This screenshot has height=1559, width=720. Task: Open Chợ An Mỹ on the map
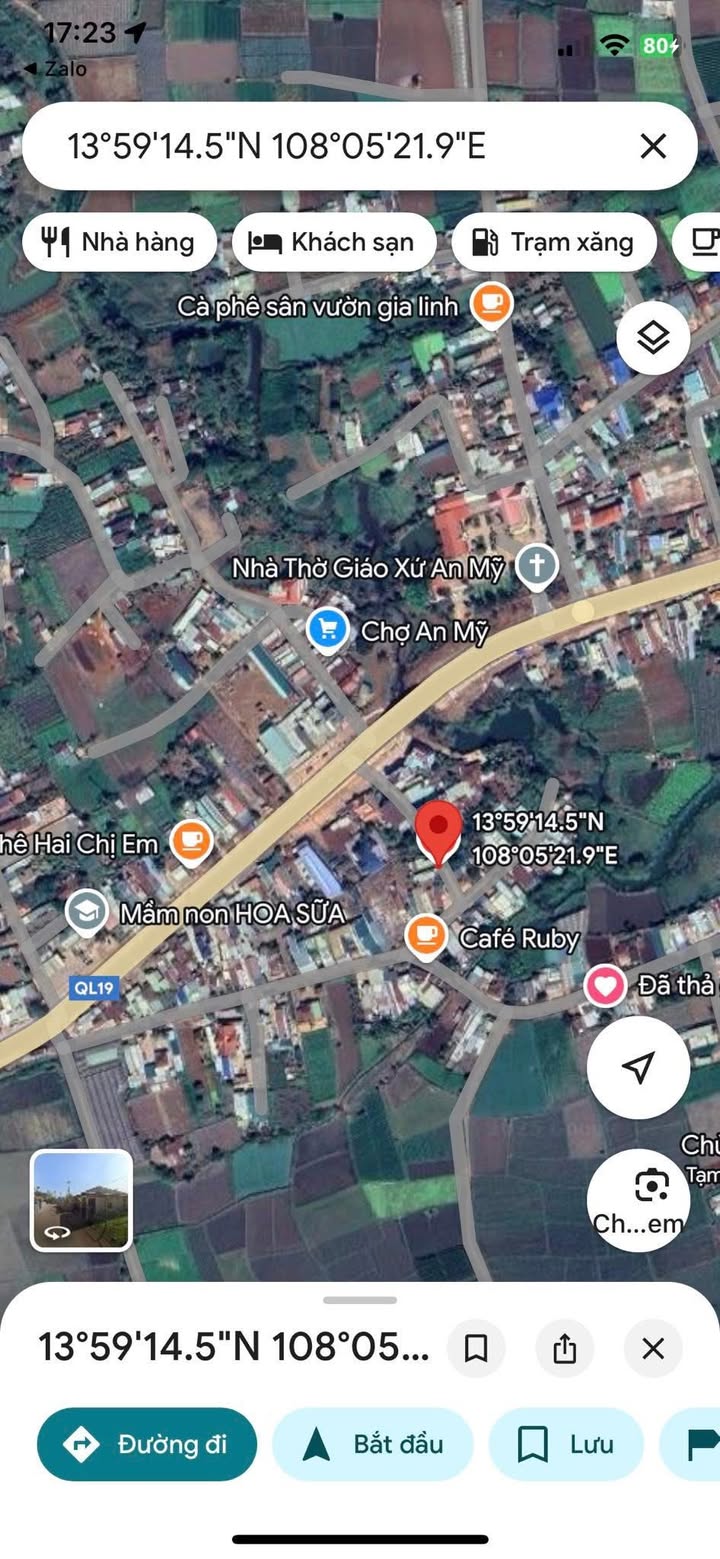(328, 630)
